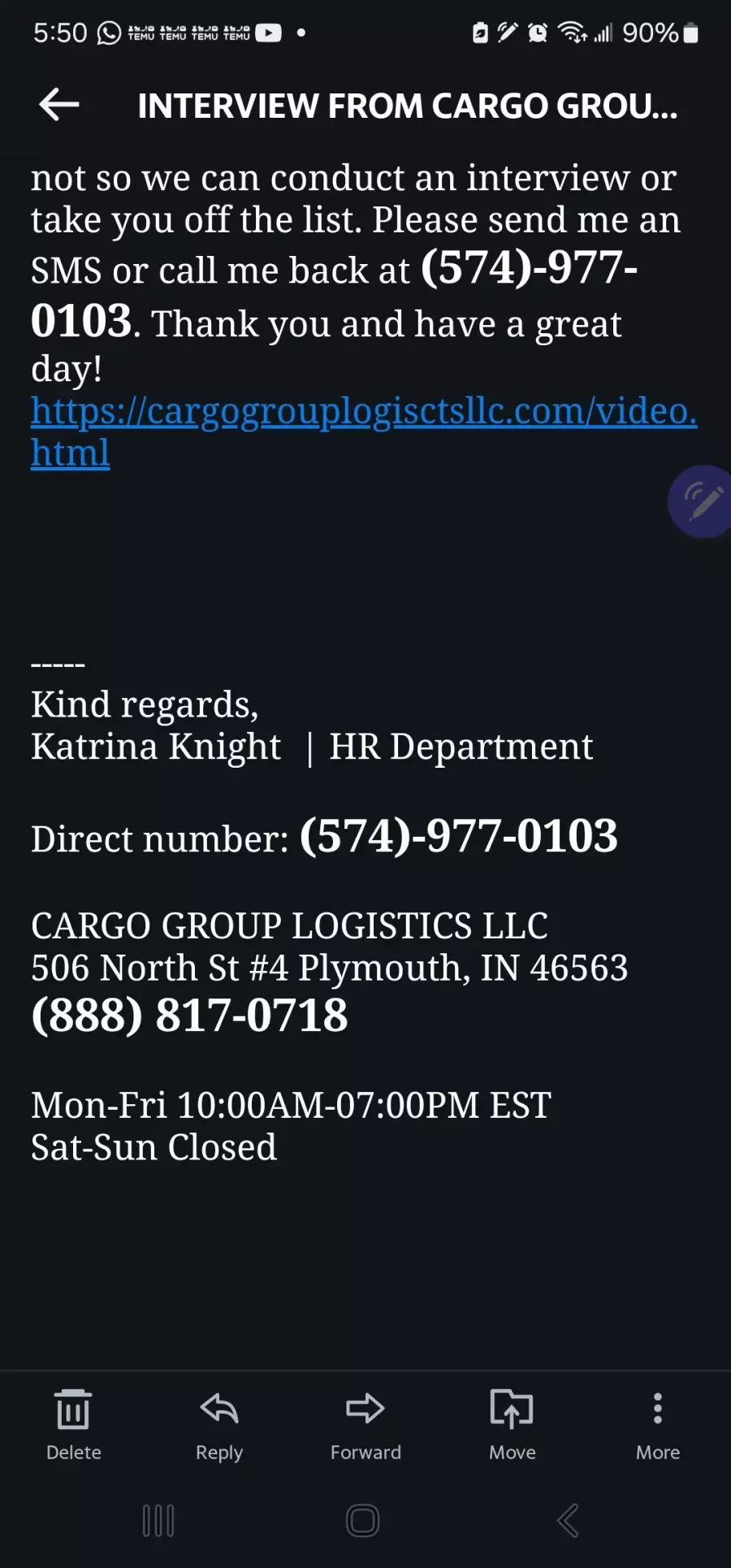Image resolution: width=731 pixels, height=1568 pixels.
Task: Go back using the top-left arrow
Action: [59, 105]
